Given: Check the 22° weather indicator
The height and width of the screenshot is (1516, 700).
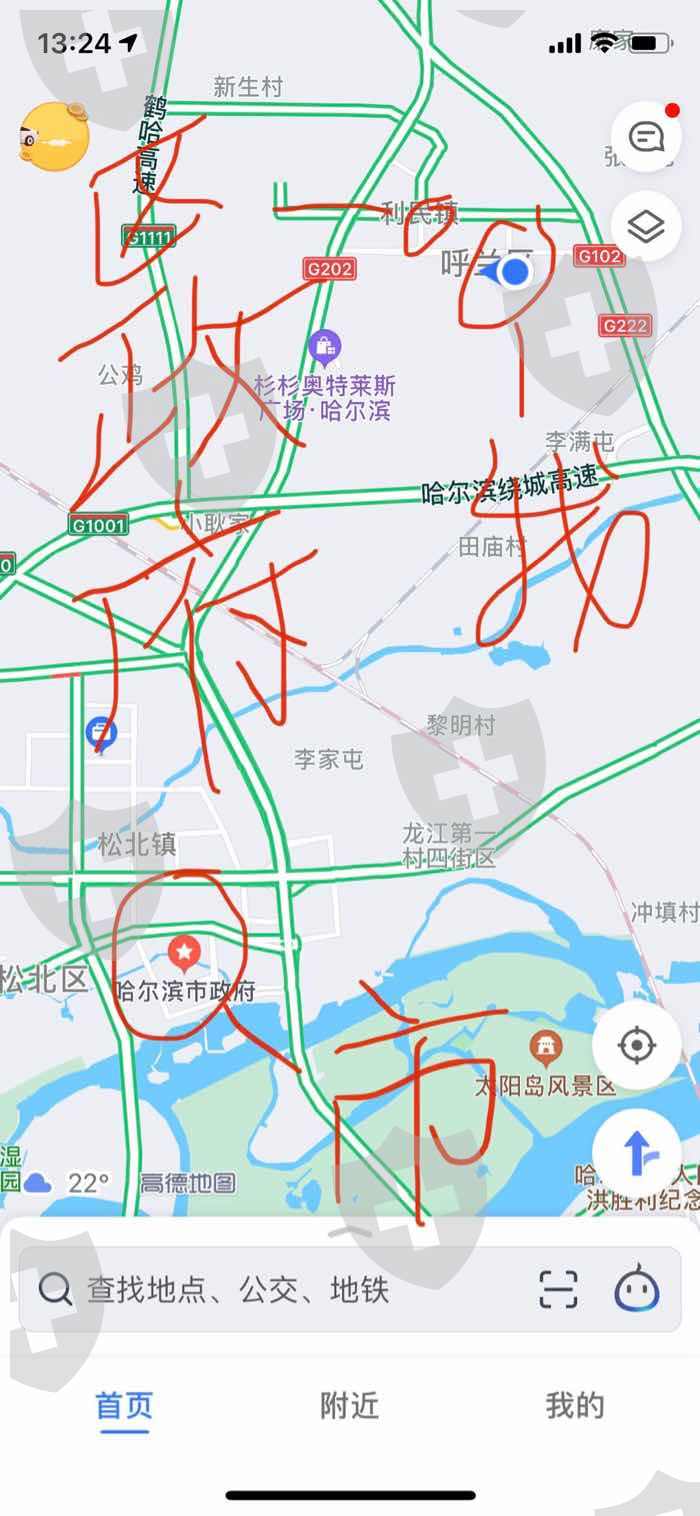Looking at the screenshot, I should point(68,1183).
